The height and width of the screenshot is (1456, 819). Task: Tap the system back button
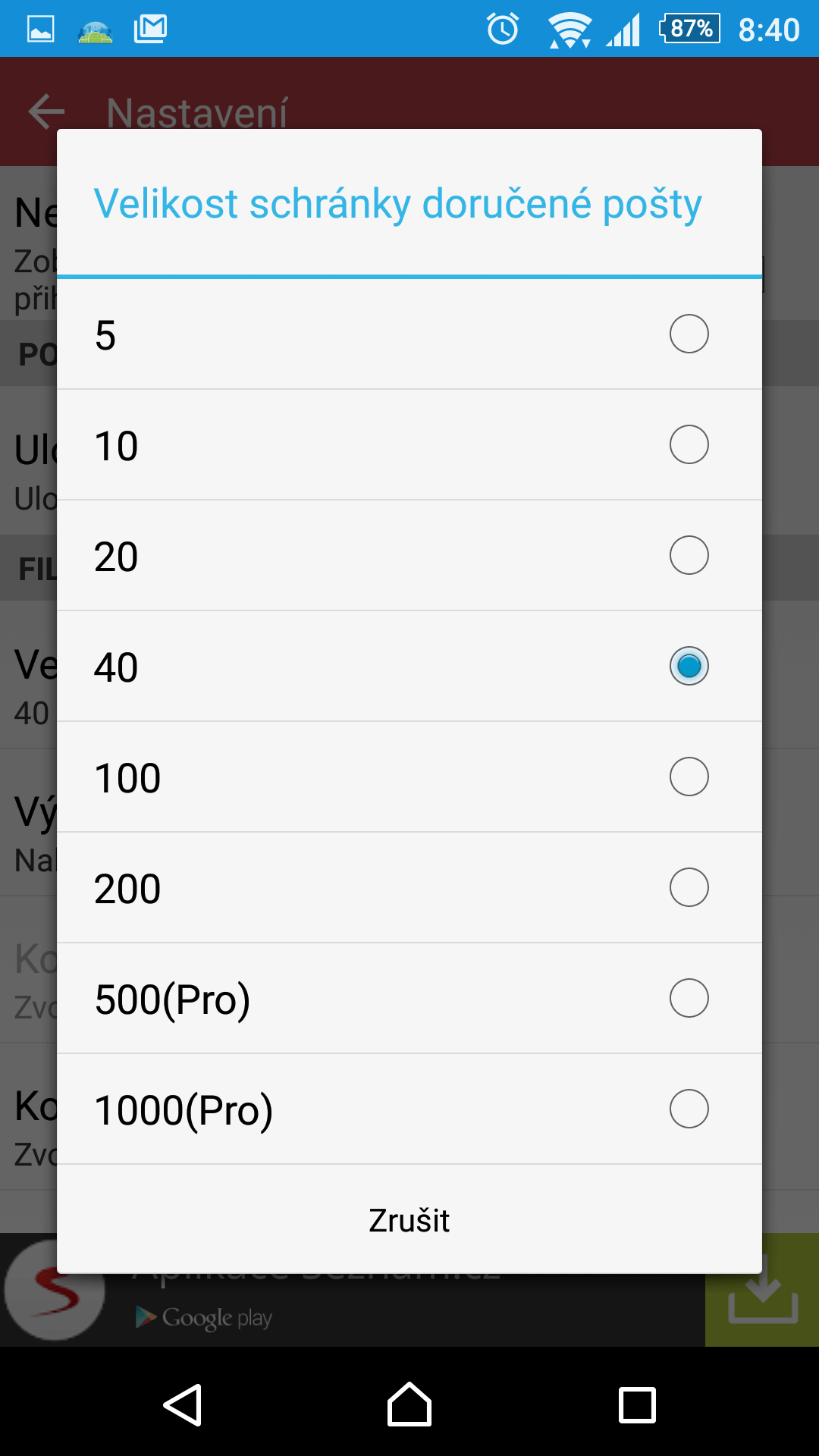[x=182, y=1405]
